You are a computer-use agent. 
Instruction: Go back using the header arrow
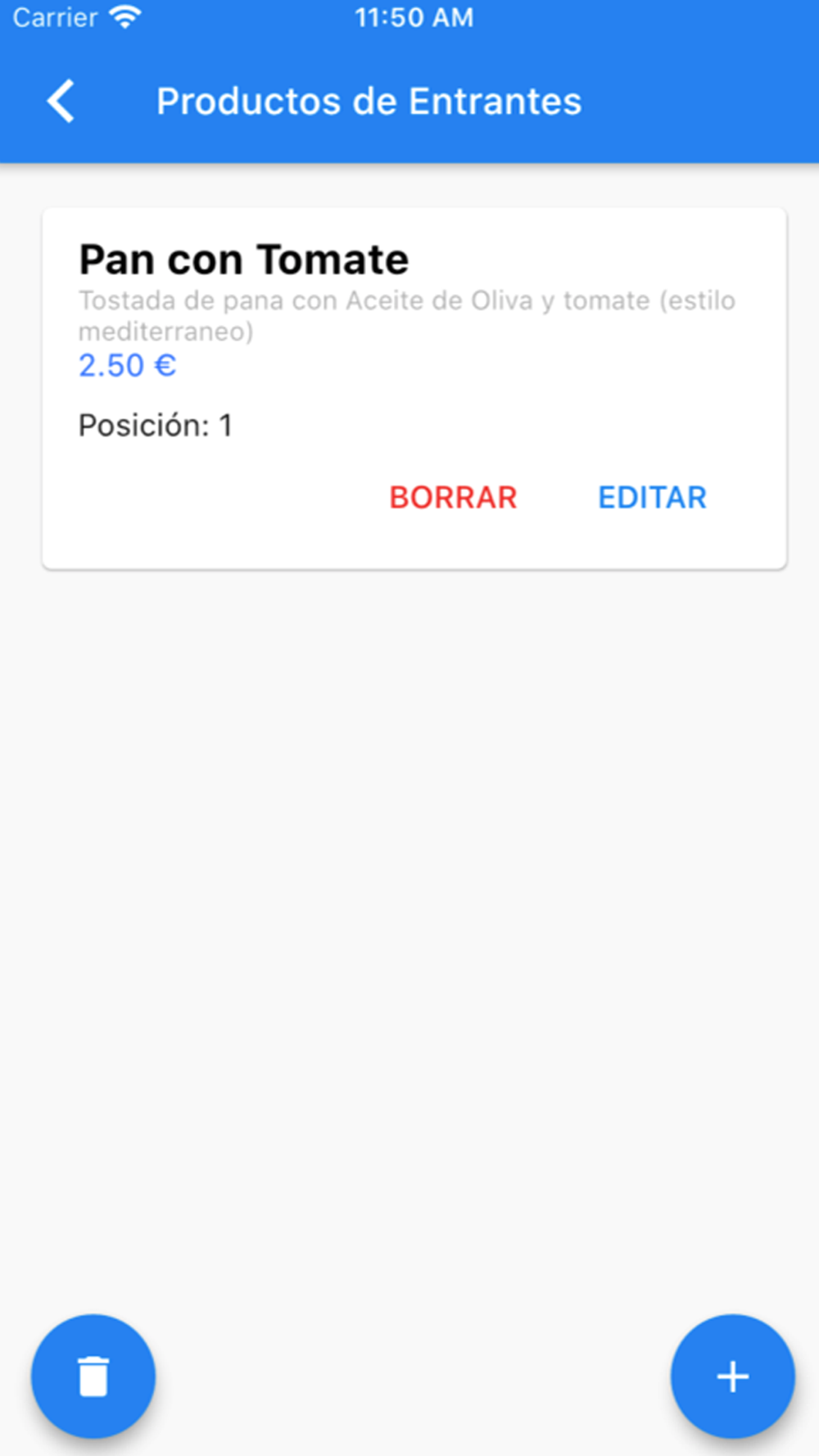[61, 102]
